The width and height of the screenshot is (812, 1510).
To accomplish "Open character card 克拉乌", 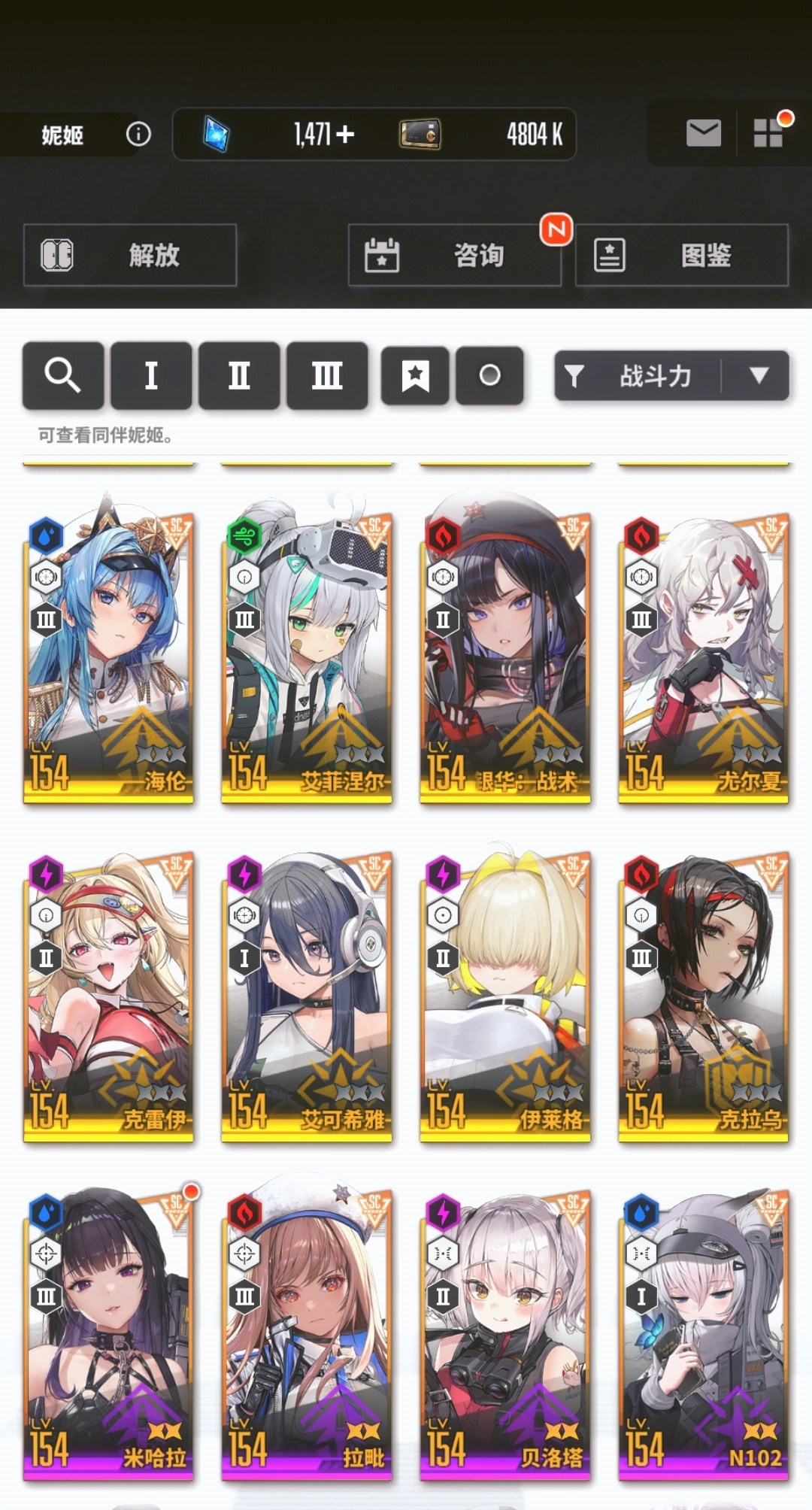I will 704,993.
